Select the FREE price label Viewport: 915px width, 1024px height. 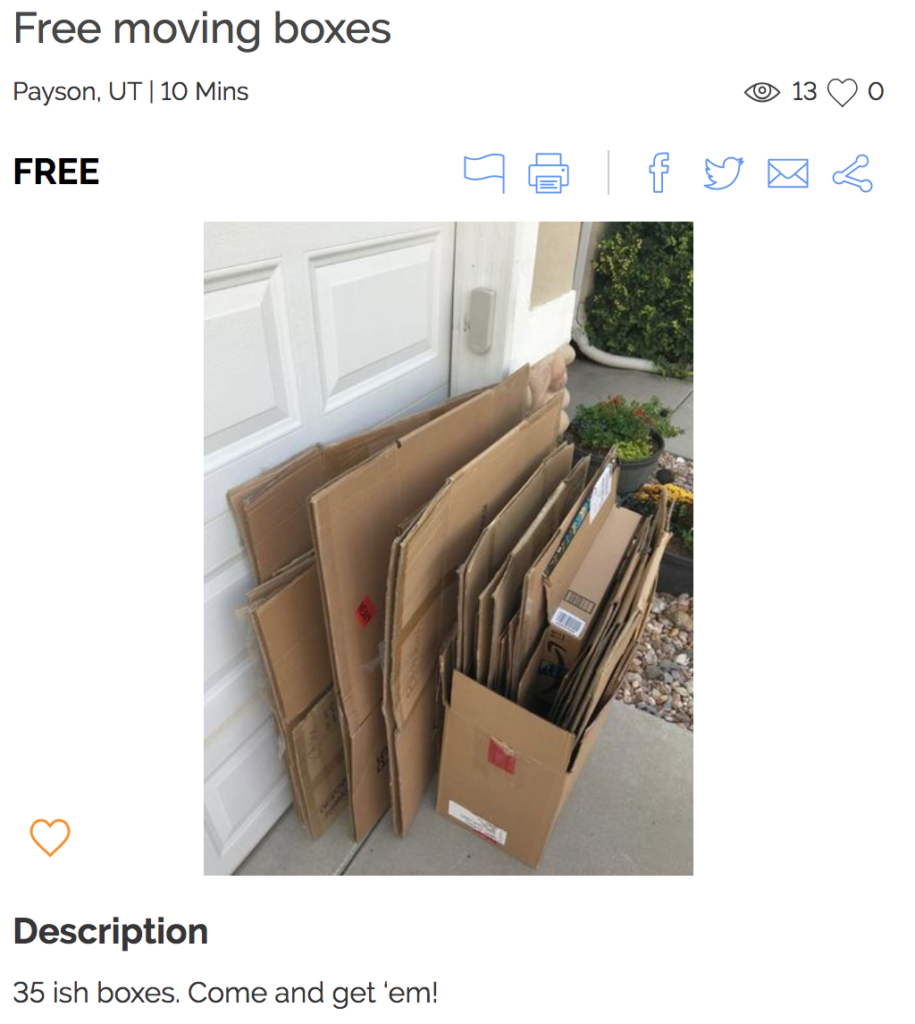coord(56,172)
